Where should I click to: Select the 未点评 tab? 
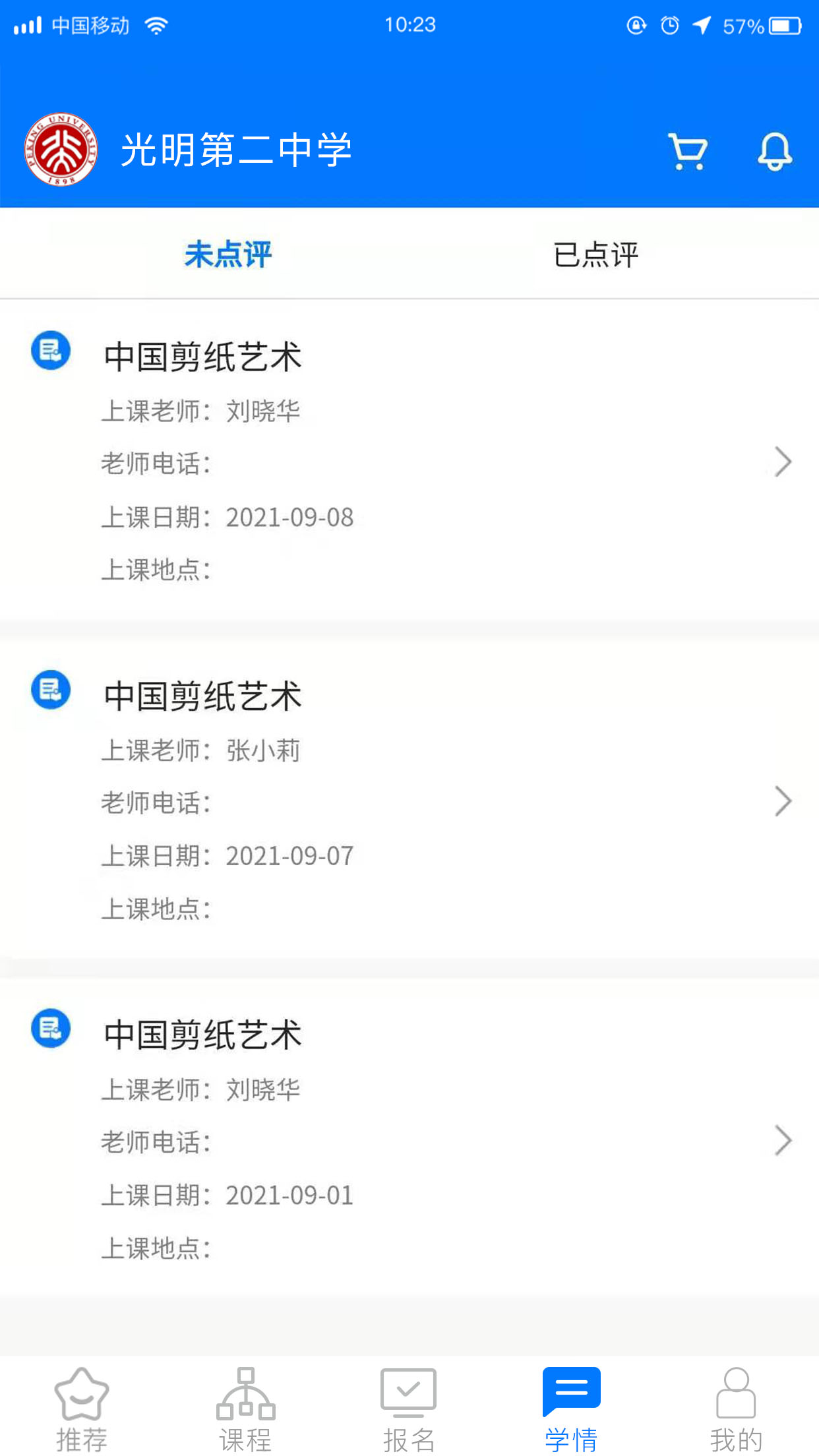click(x=228, y=255)
